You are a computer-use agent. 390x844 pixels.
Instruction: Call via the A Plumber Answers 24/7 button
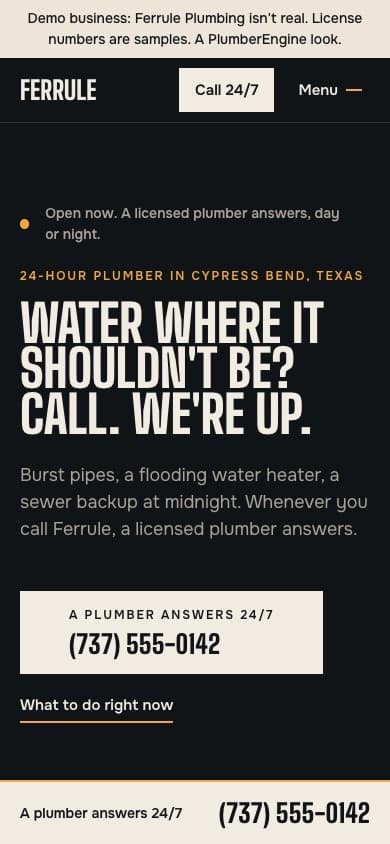coord(172,632)
